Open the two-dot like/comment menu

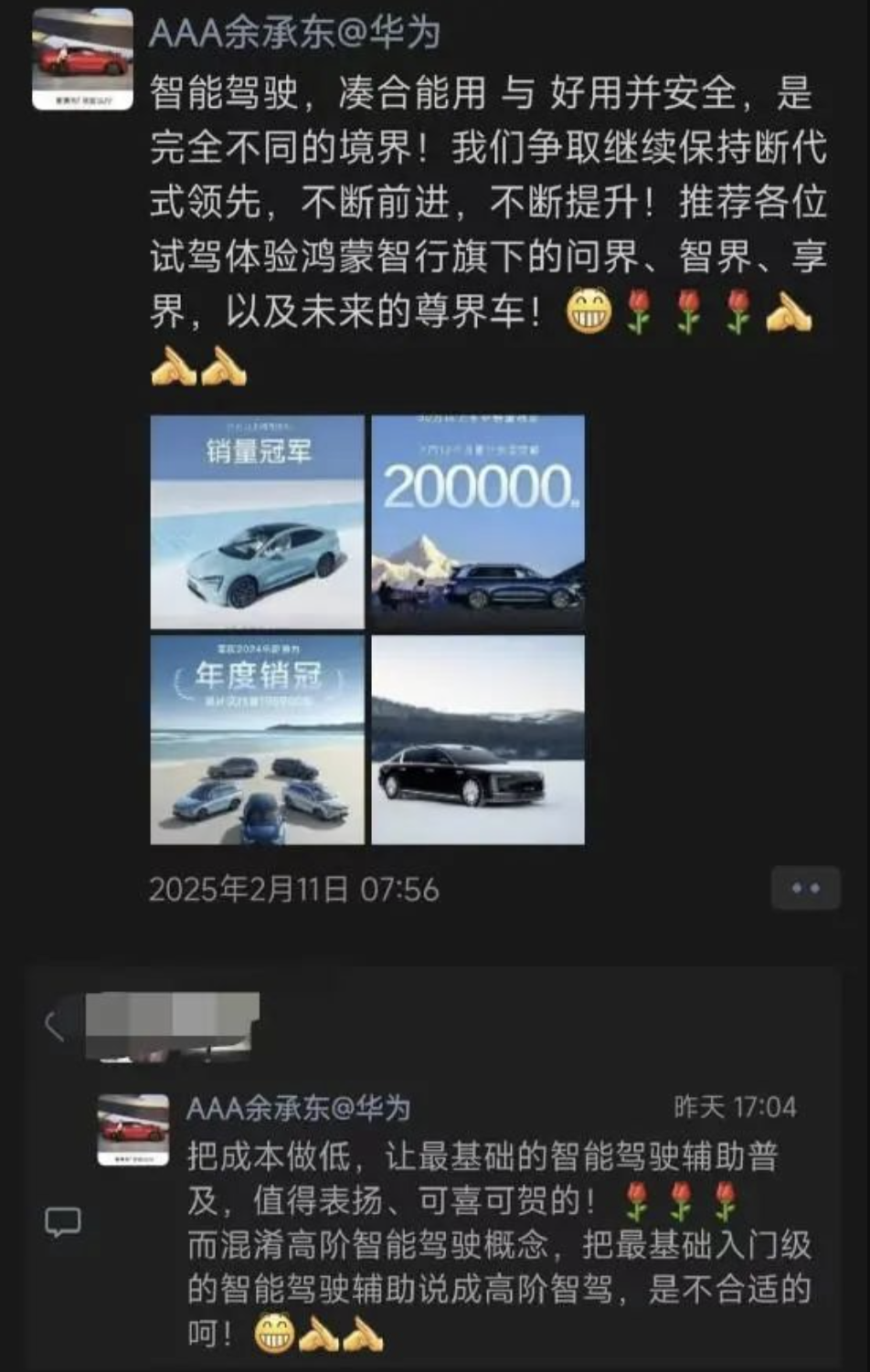coord(805,888)
